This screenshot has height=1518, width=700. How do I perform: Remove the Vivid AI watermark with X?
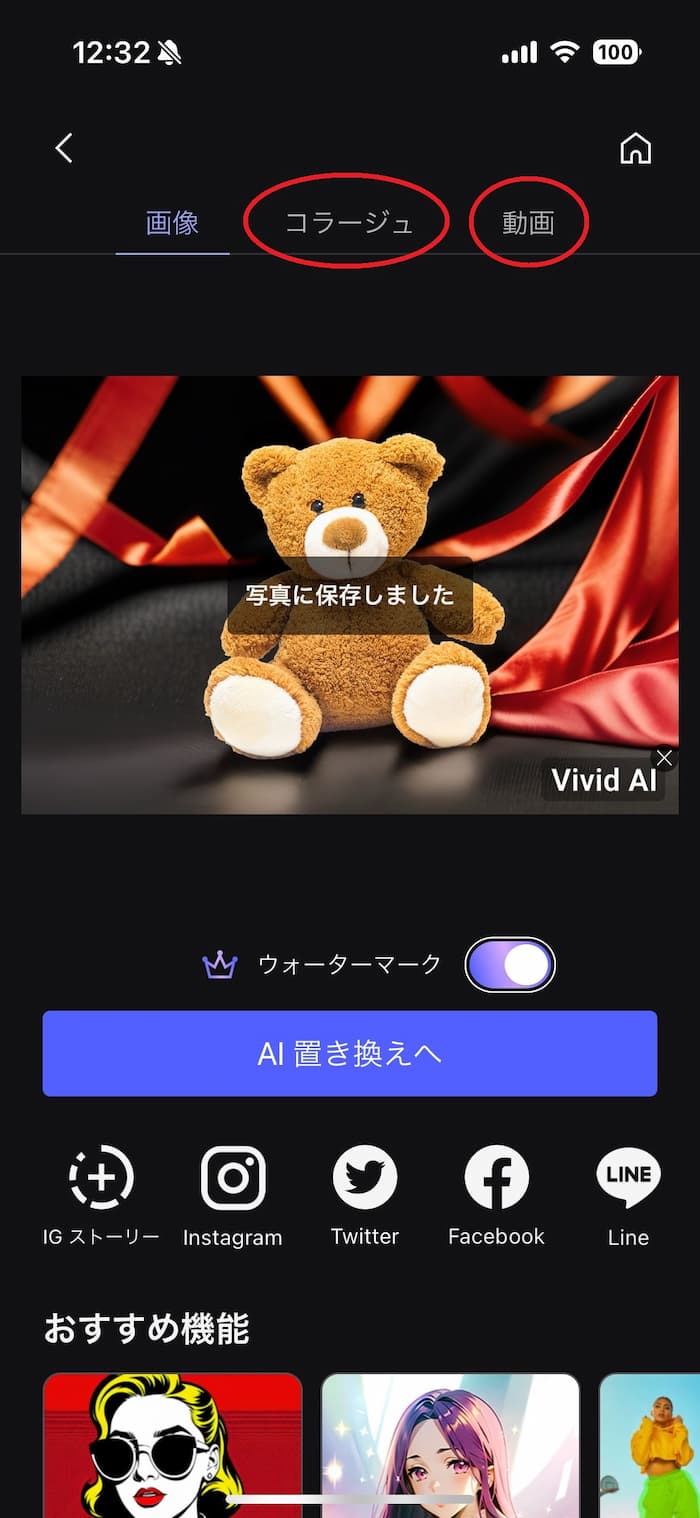click(x=665, y=758)
